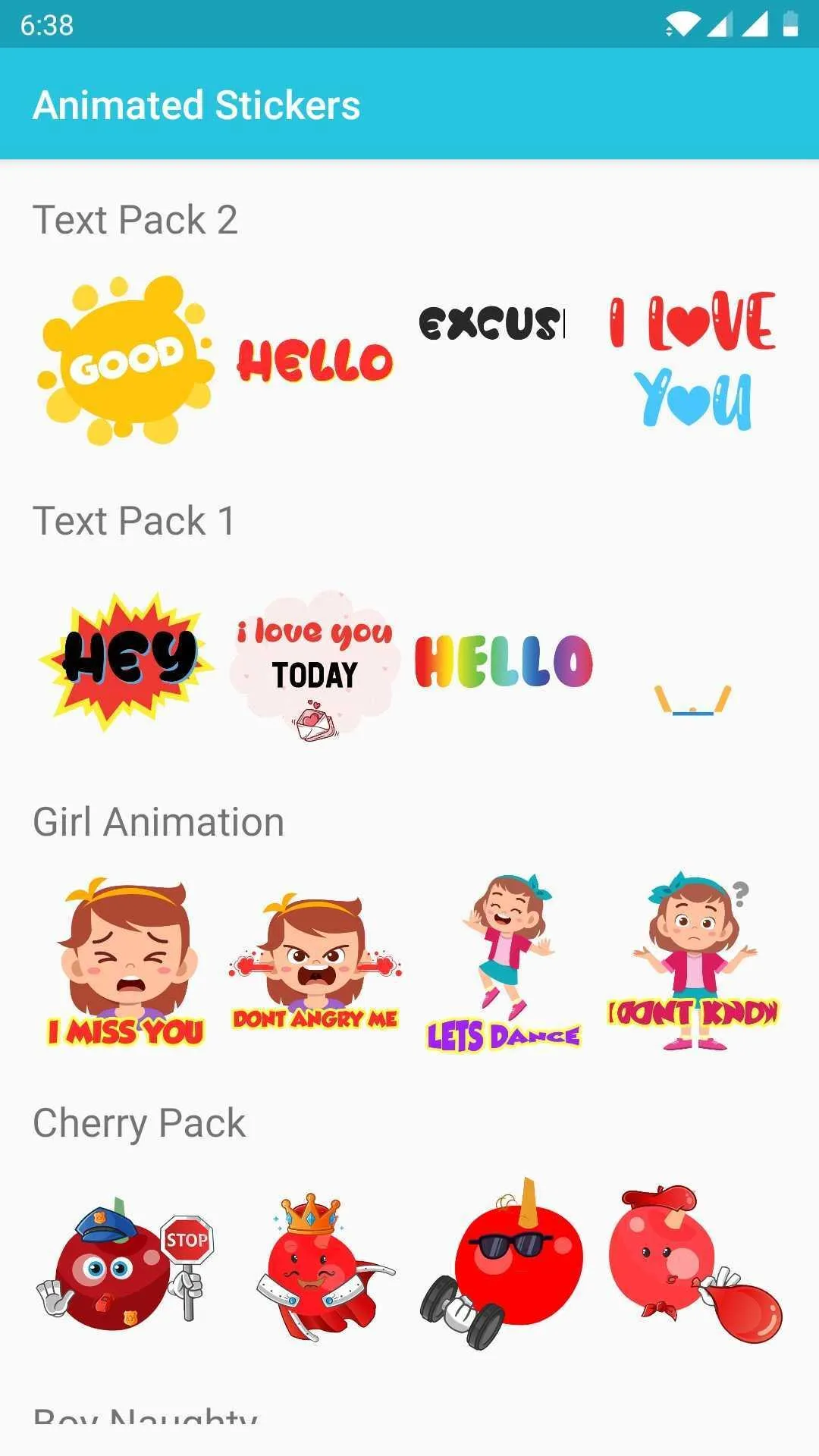Open the HEY burst sticker

pos(126,661)
